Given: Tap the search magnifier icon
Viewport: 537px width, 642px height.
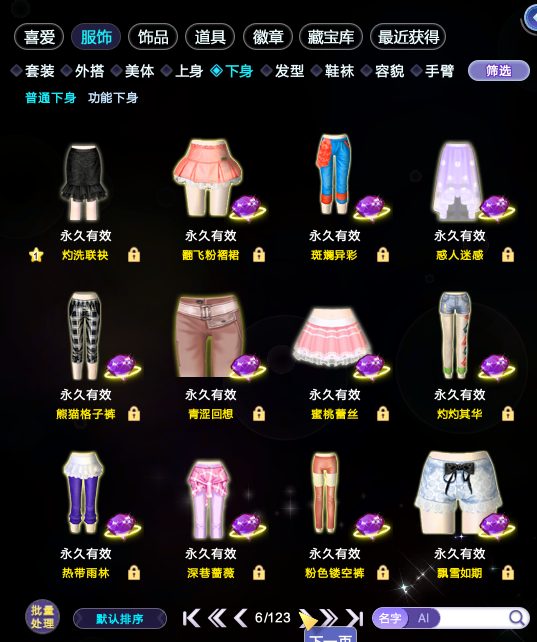Looking at the screenshot, I should click(517, 618).
